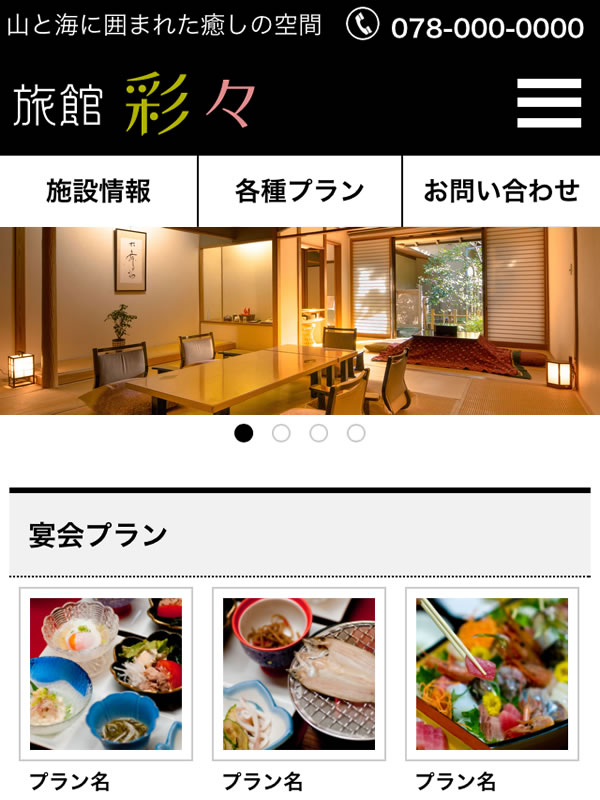Image resolution: width=600 pixels, height=800 pixels.
Task: Switch to the 各種プラン tab
Action: pyautogui.click(x=300, y=191)
